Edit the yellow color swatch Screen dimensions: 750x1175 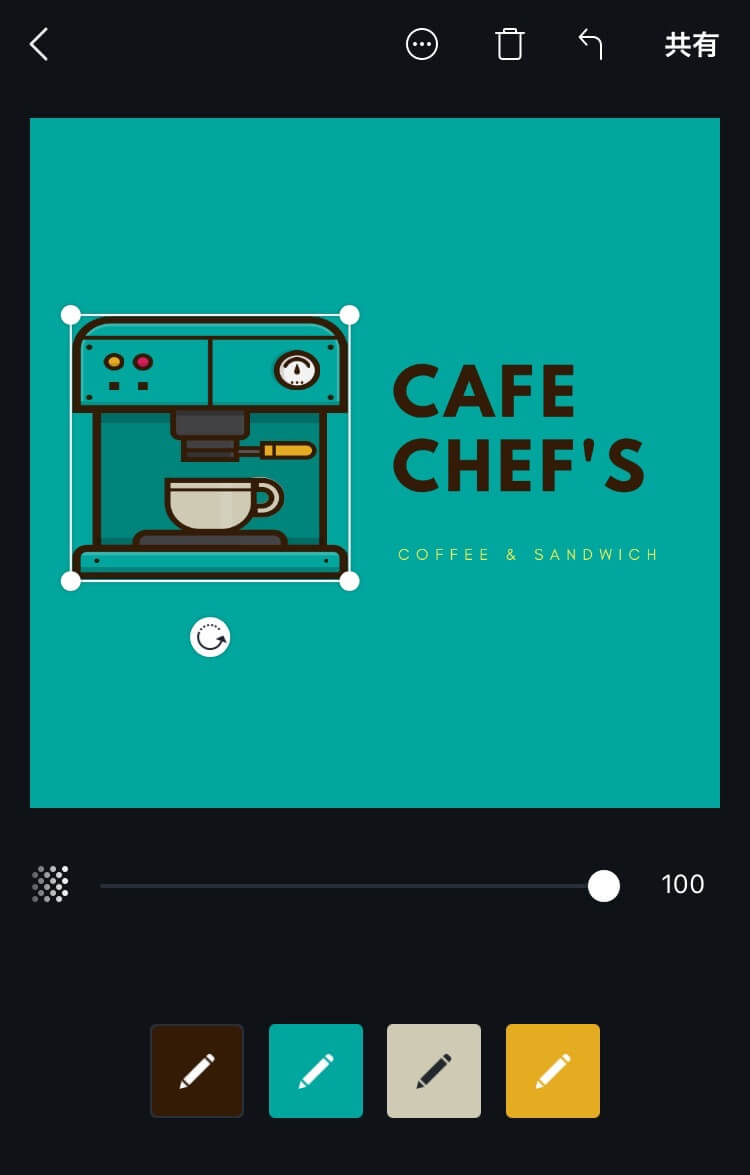[x=553, y=1071]
